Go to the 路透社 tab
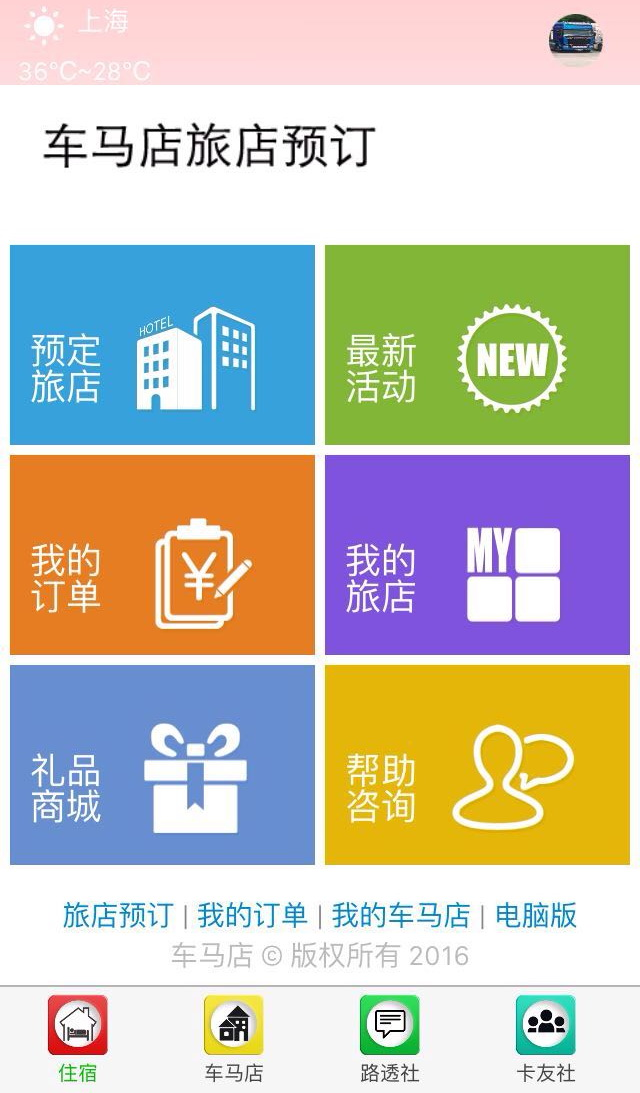The width and height of the screenshot is (640, 1093). [x=390, y=1038]
